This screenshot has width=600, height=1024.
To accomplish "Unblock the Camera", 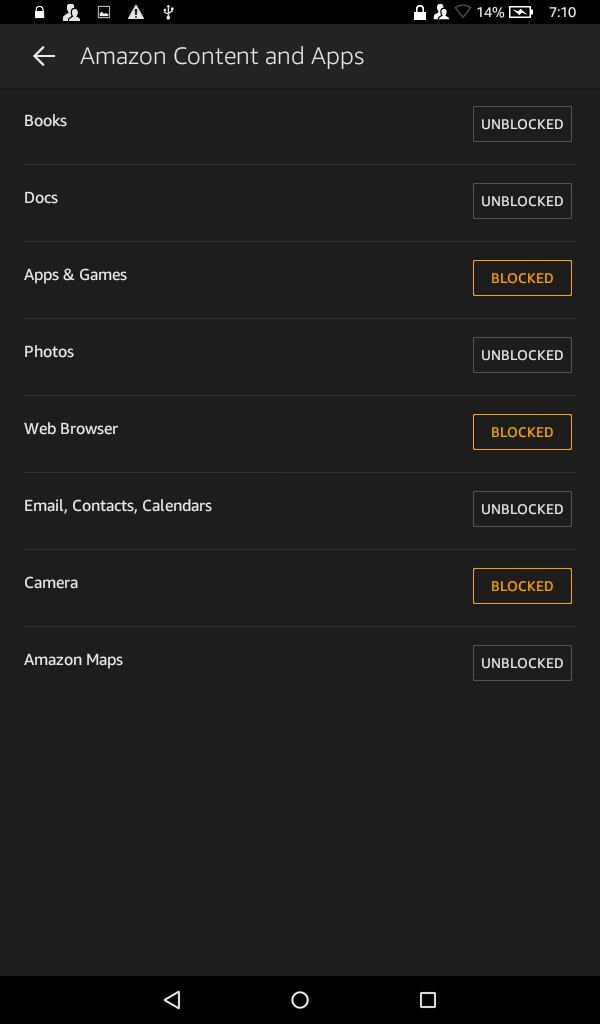I will [522, 586].
